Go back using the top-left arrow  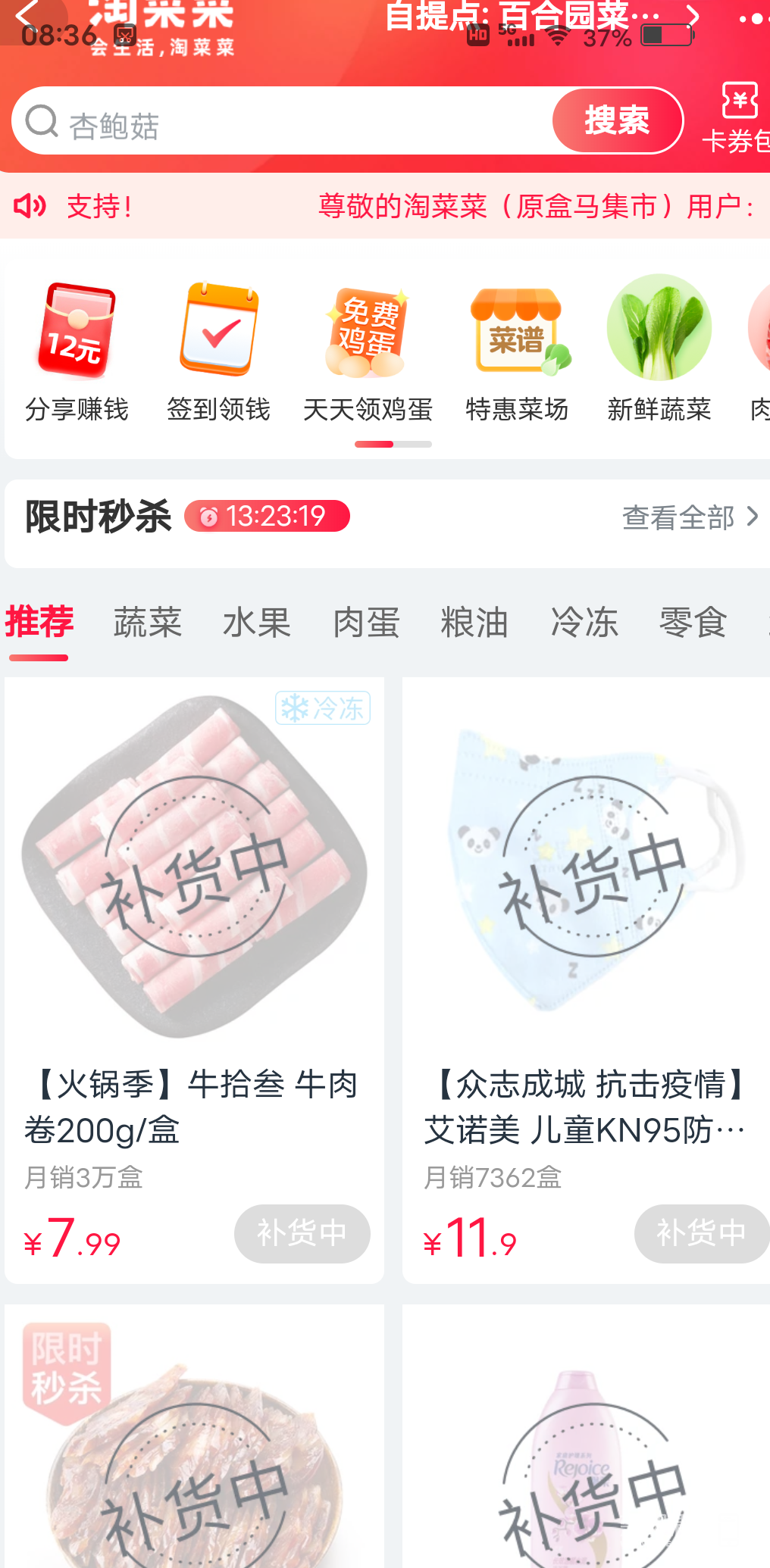27,15
